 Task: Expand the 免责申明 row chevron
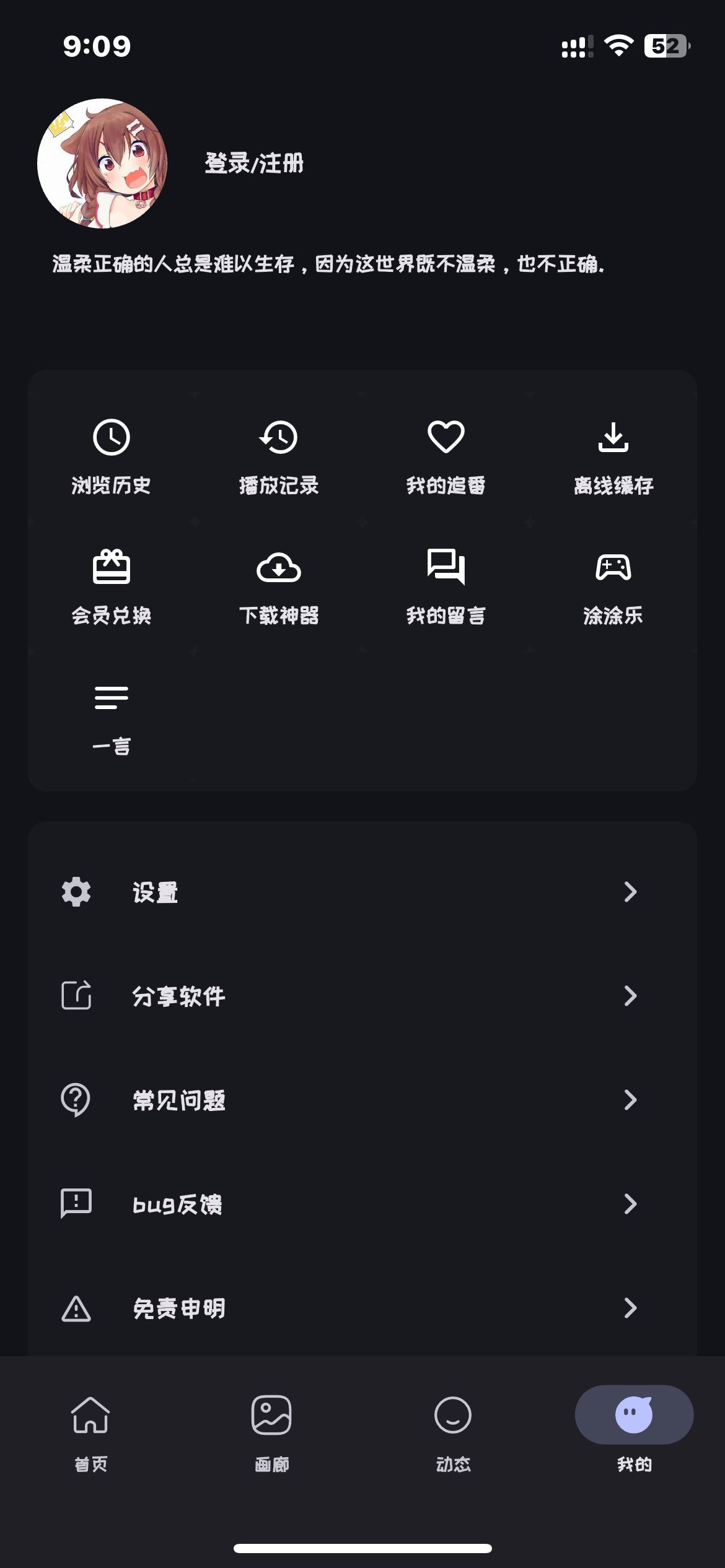(631, 1308)
